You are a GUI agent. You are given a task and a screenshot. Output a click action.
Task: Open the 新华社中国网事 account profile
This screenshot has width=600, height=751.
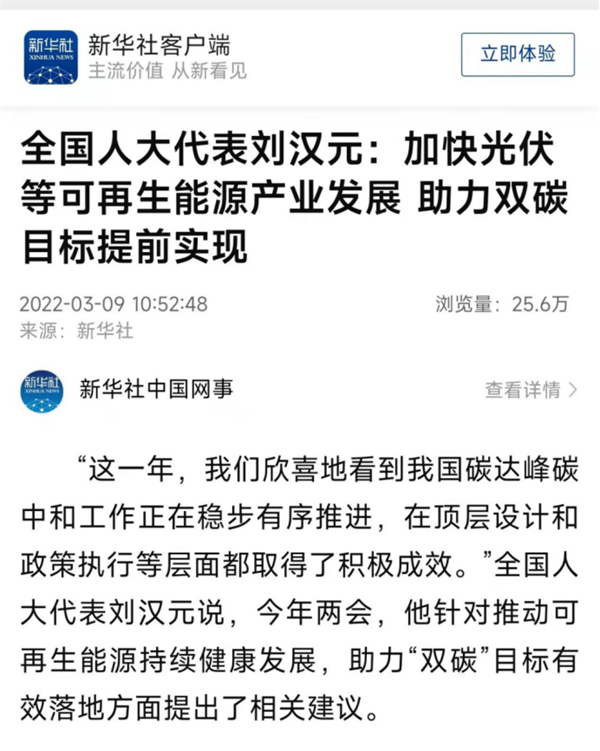155,389
